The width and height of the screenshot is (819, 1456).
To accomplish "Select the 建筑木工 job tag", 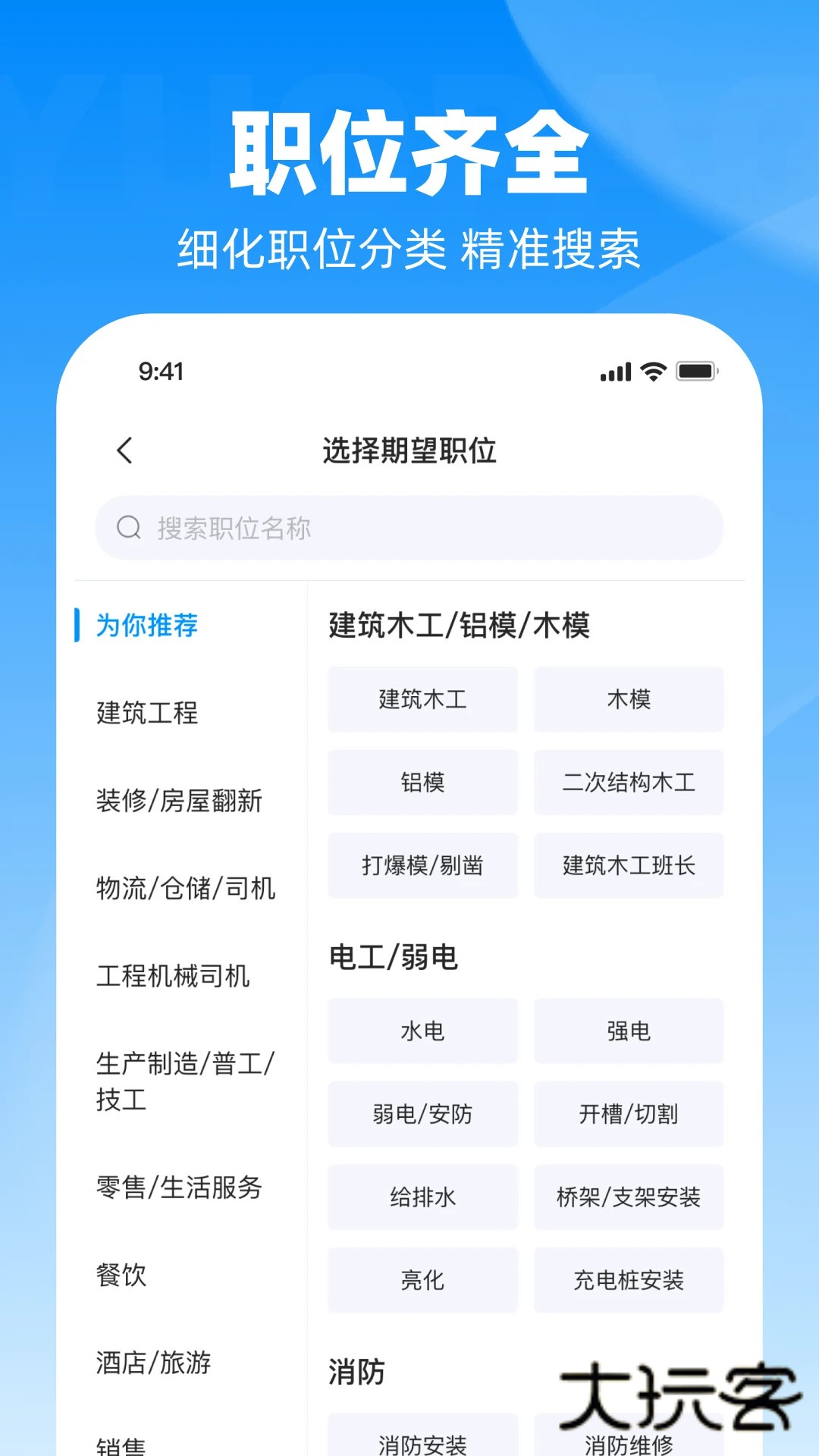I will [x=422, y=699].
